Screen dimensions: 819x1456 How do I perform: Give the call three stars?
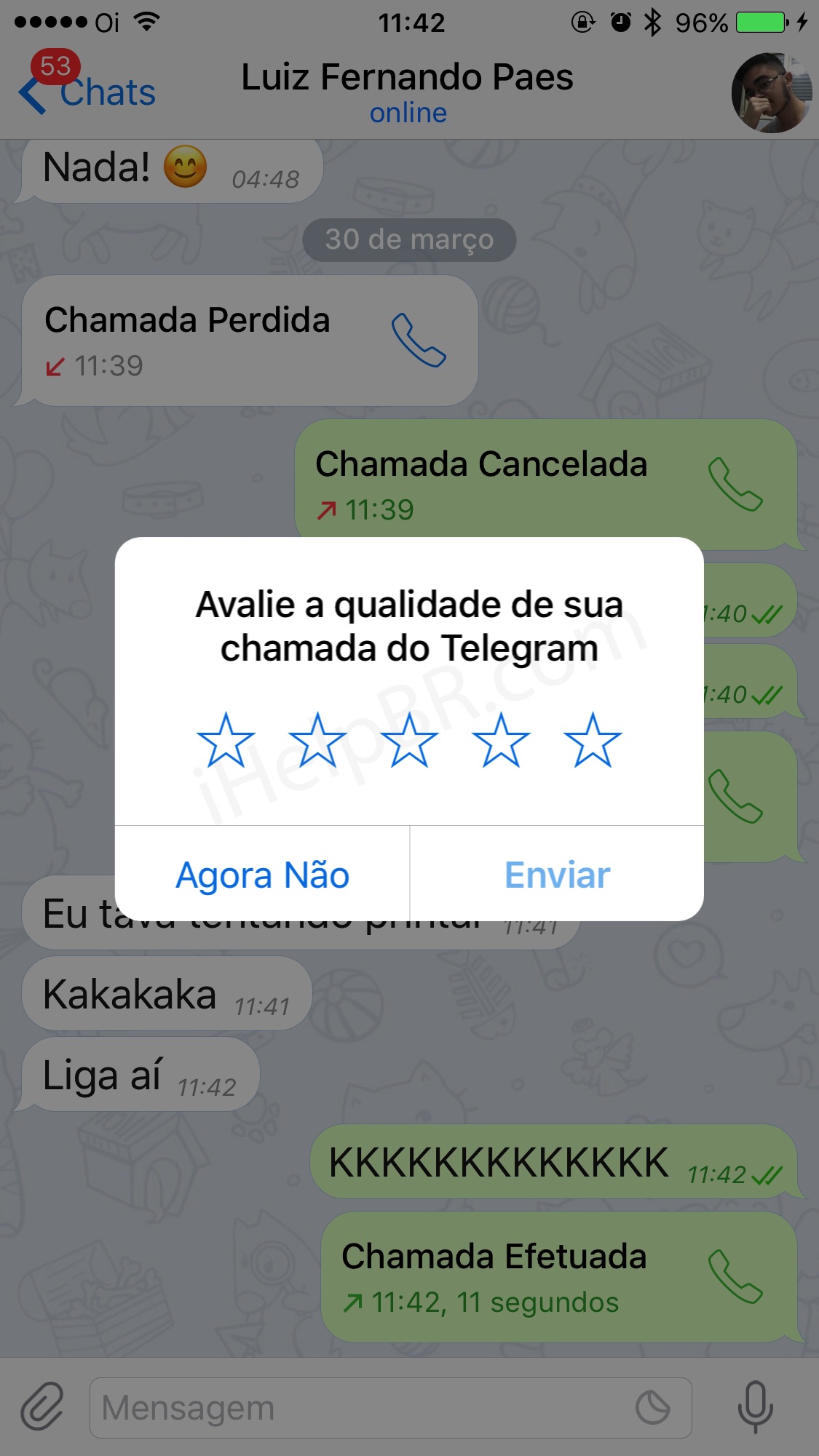[409, 741]
